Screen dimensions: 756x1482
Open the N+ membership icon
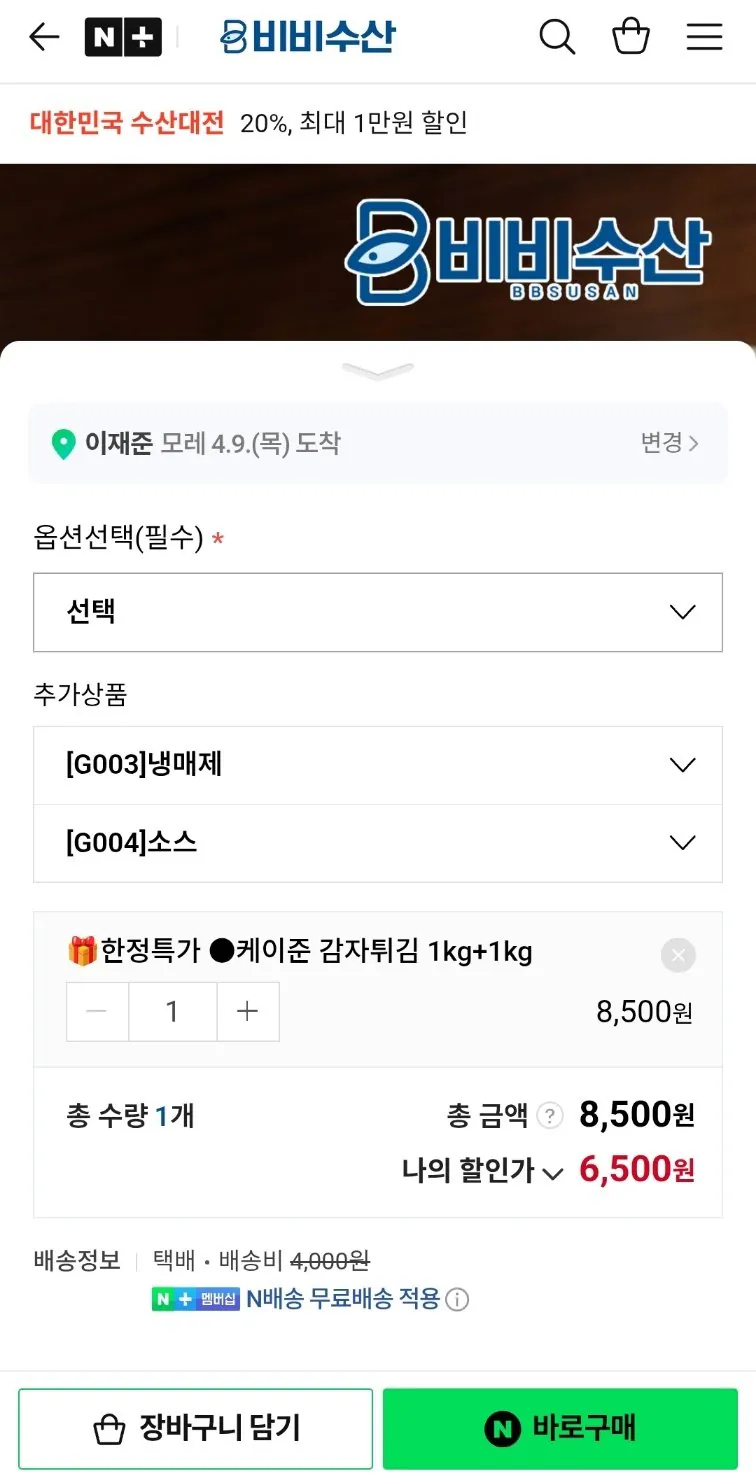[122, 36]
